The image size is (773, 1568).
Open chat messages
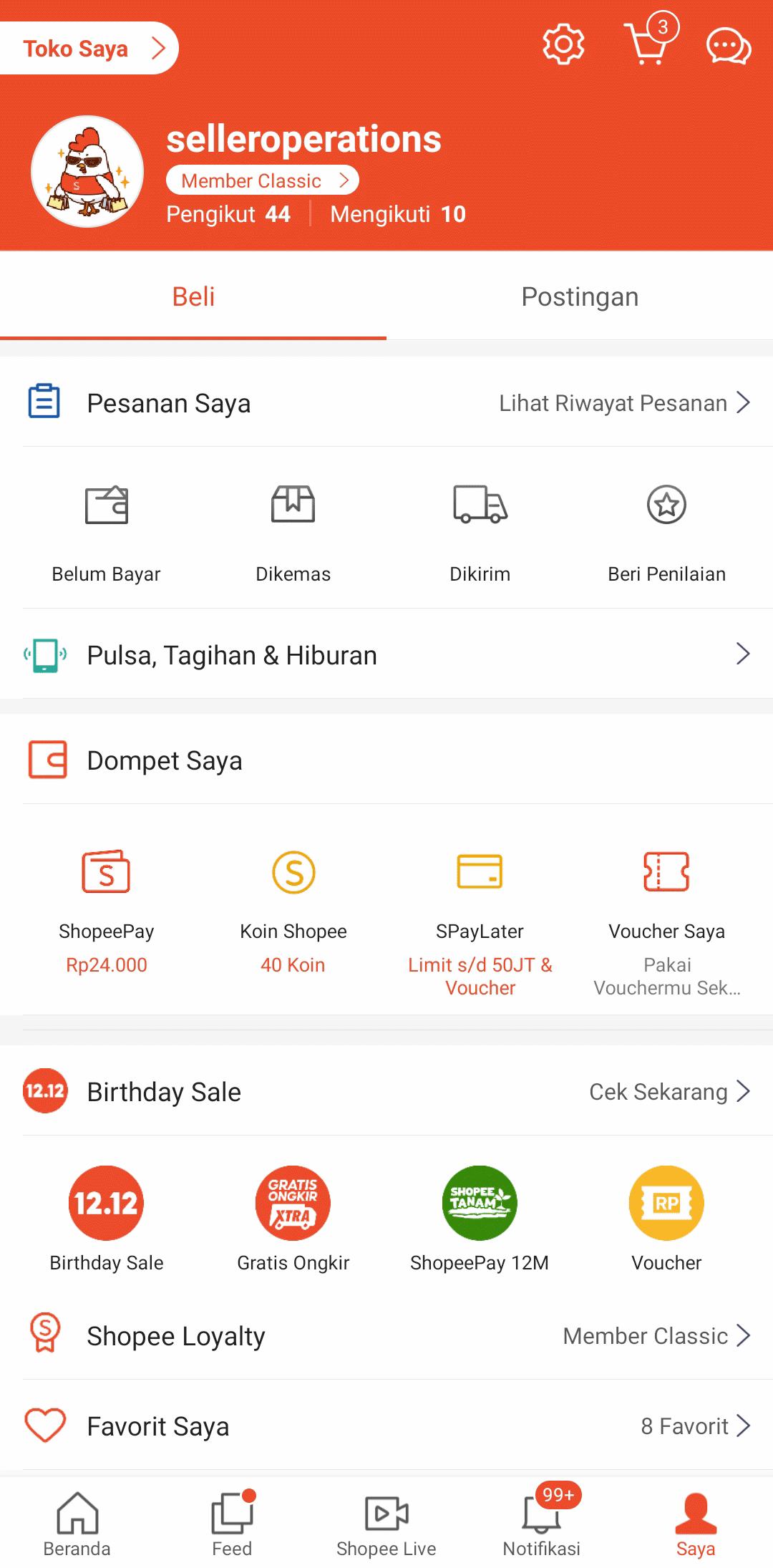[728, 47]
